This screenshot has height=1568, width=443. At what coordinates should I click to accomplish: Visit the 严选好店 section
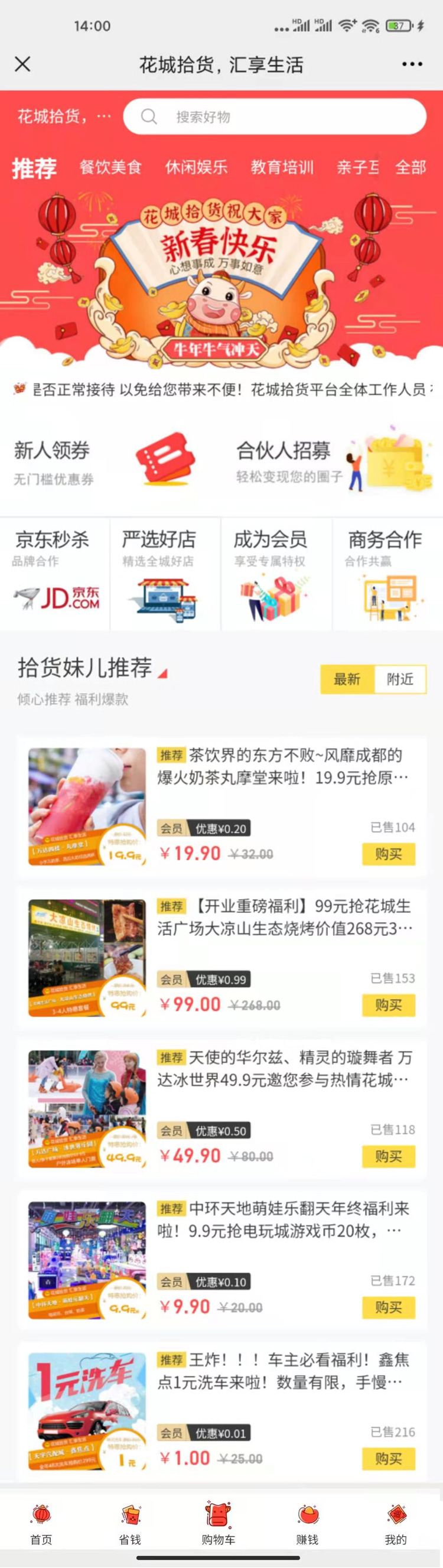pyautogui.click(x=165, y=574)
